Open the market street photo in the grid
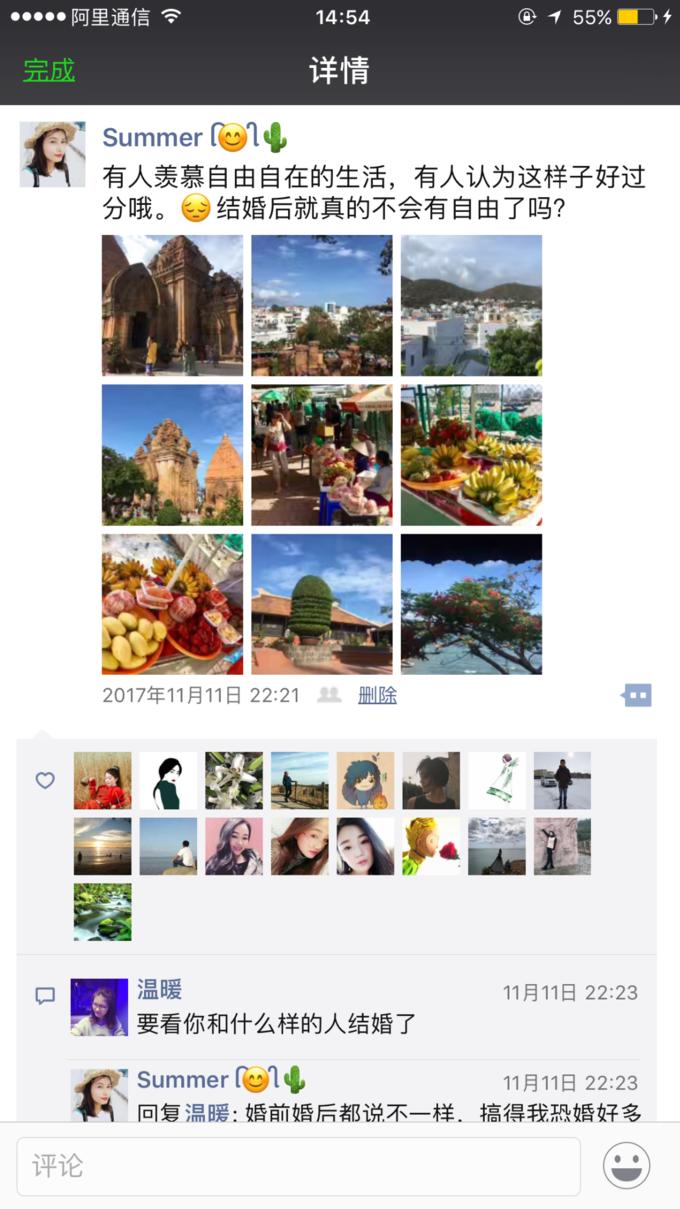 click(x=321, y=455)
